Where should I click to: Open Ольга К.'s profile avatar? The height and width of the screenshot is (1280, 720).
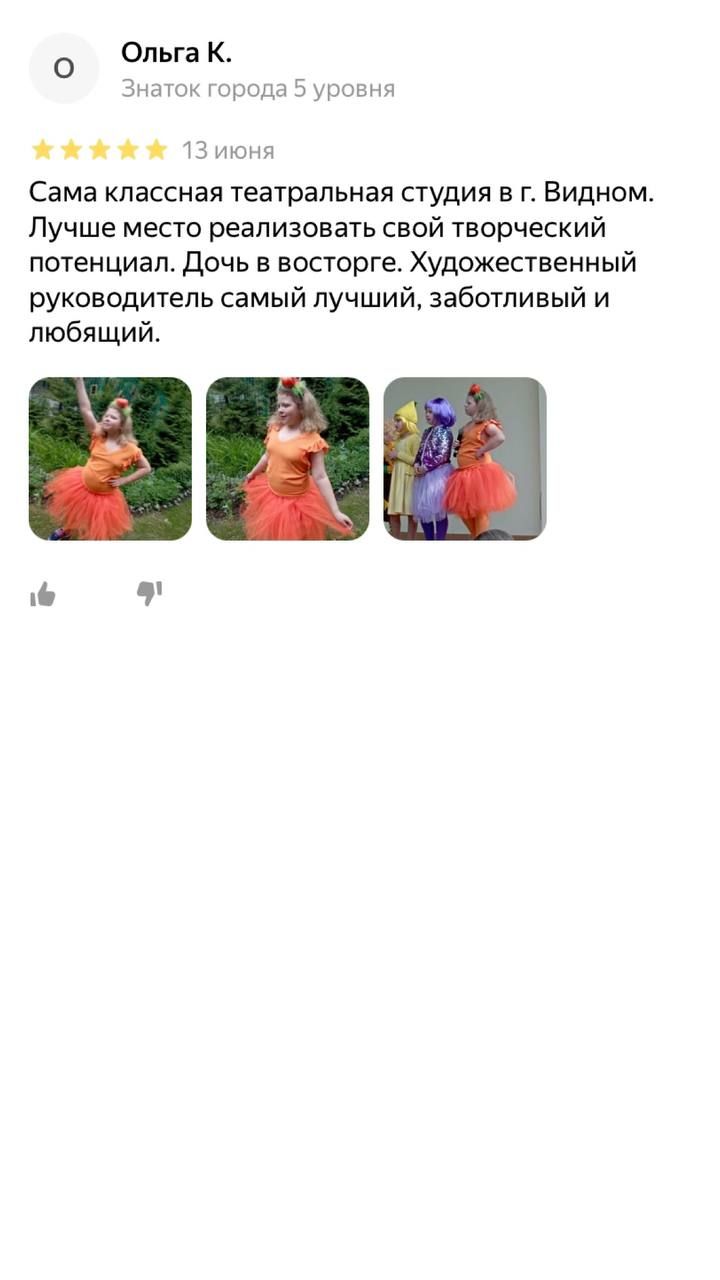point(64,68)
